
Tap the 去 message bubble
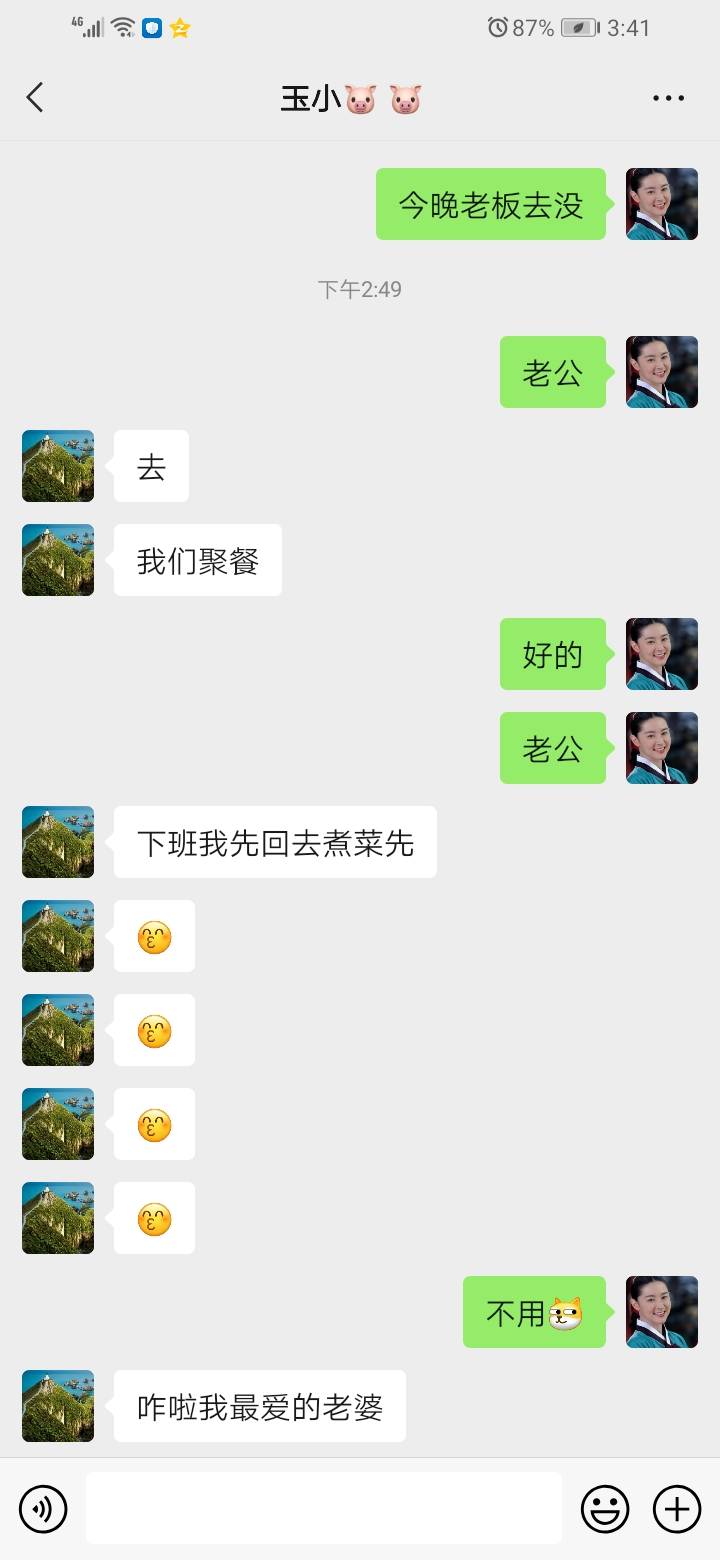(x=150, y=466)
